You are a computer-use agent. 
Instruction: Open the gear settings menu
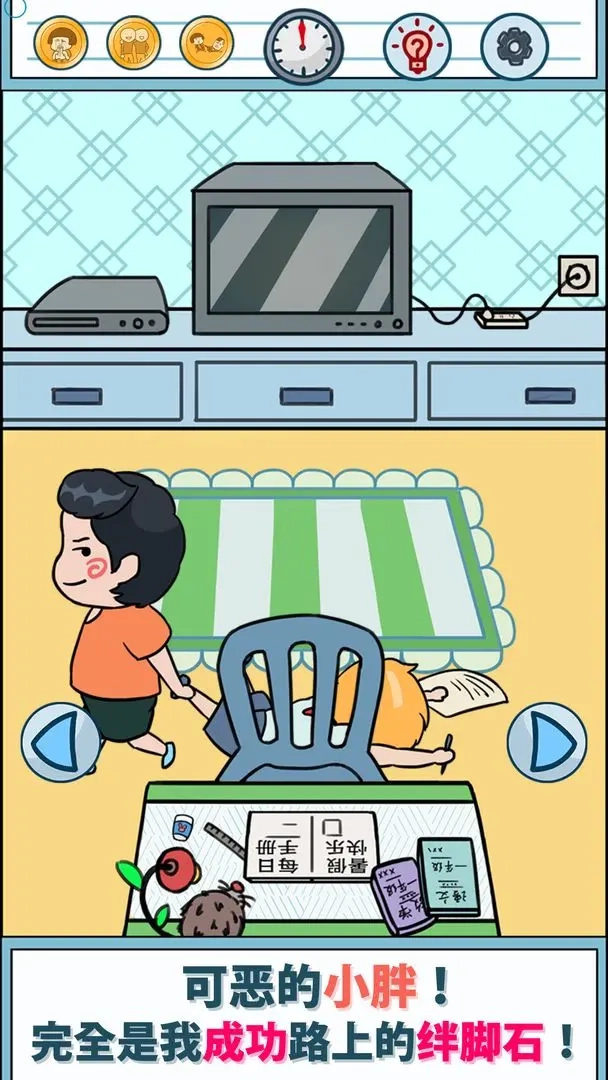pos(515,44)
